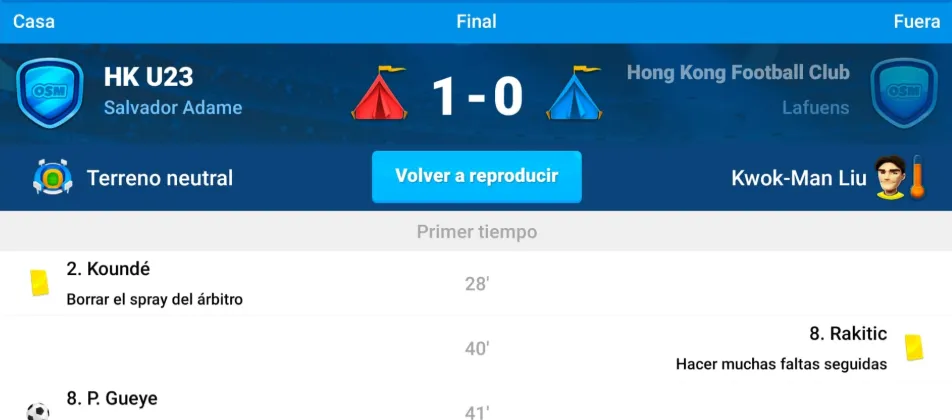Open HK U23 team crest
Screen dimensions: 952x420
(x=50, y=93)
